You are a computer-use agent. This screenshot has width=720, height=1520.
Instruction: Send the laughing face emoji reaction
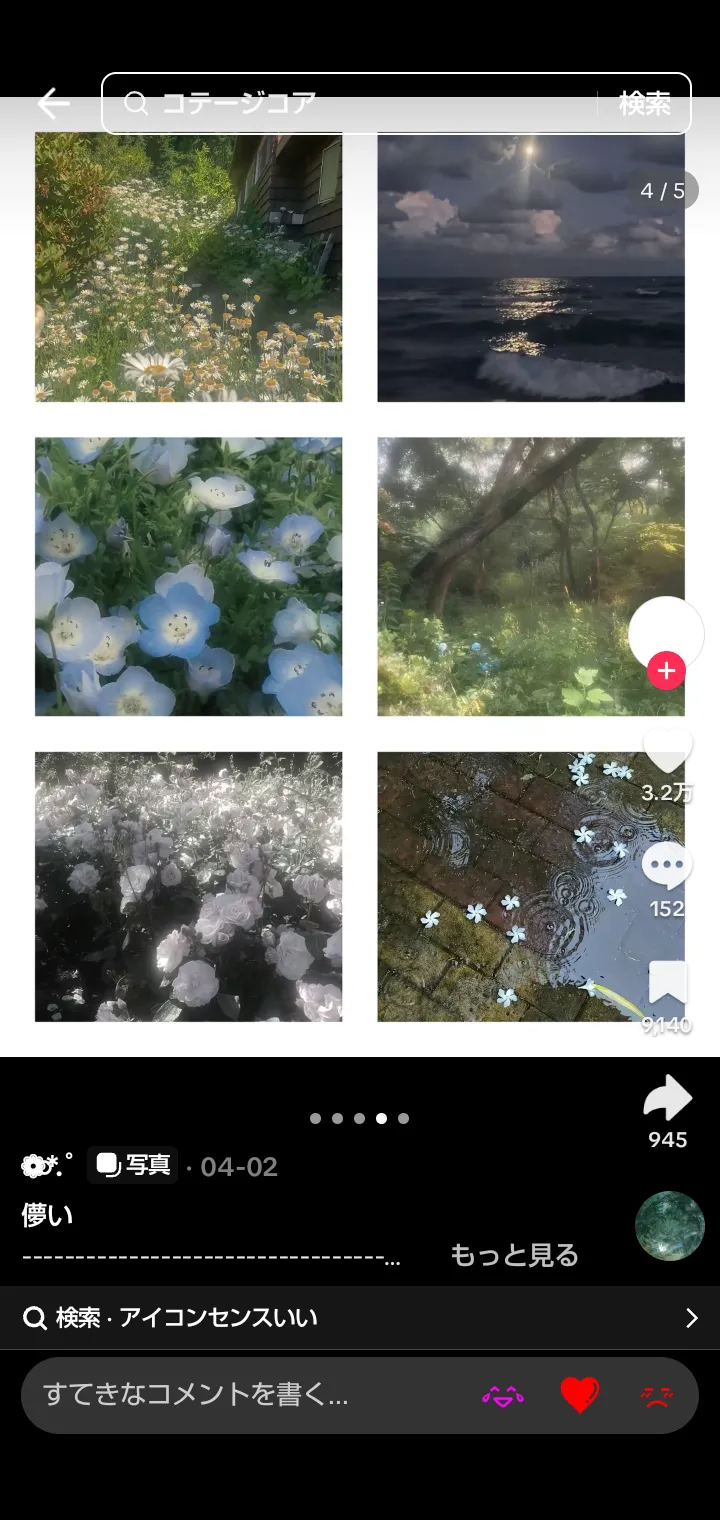[x=503, y=1395]
